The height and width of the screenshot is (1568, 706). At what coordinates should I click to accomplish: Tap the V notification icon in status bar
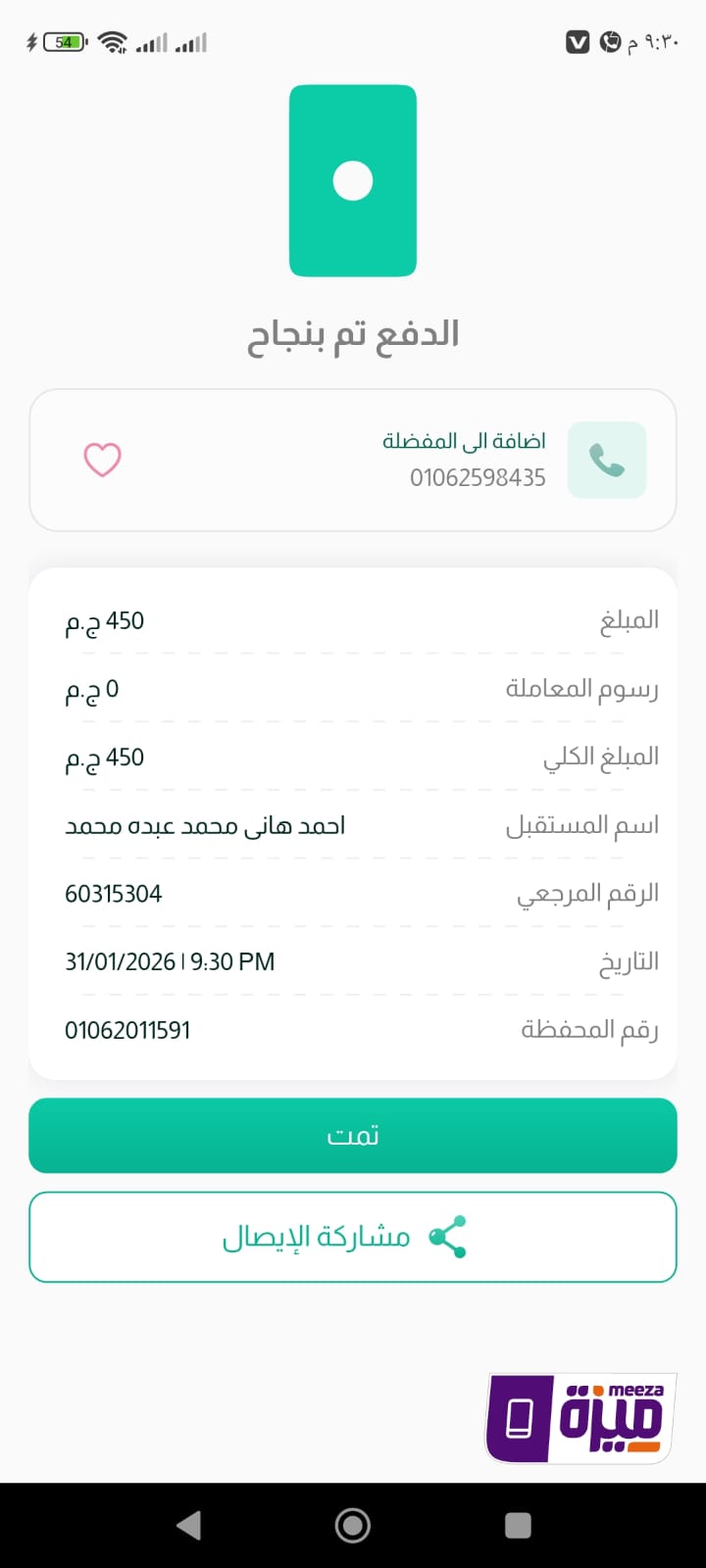(x=577, y=41)
